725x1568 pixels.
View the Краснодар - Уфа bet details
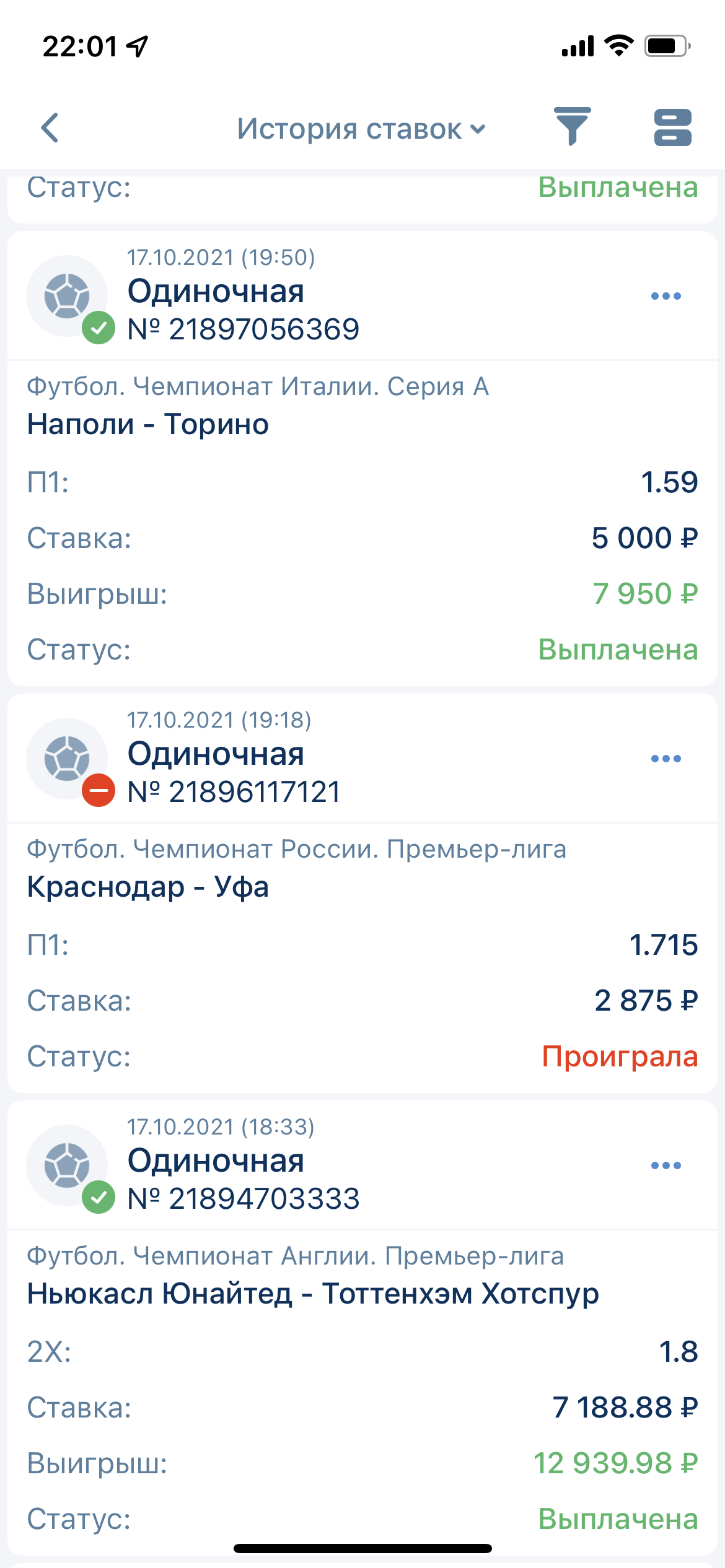click(147, 887)
